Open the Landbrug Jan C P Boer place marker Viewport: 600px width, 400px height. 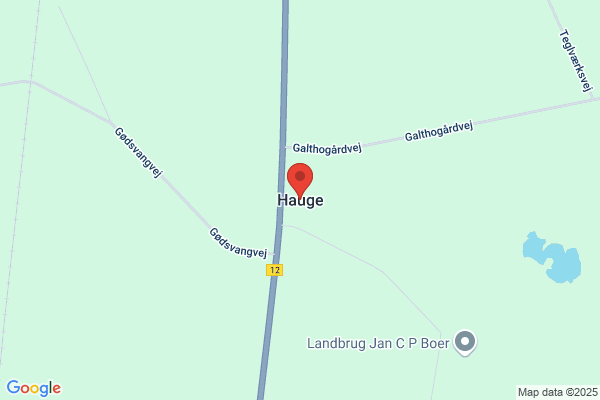click(x=465, y=343)
